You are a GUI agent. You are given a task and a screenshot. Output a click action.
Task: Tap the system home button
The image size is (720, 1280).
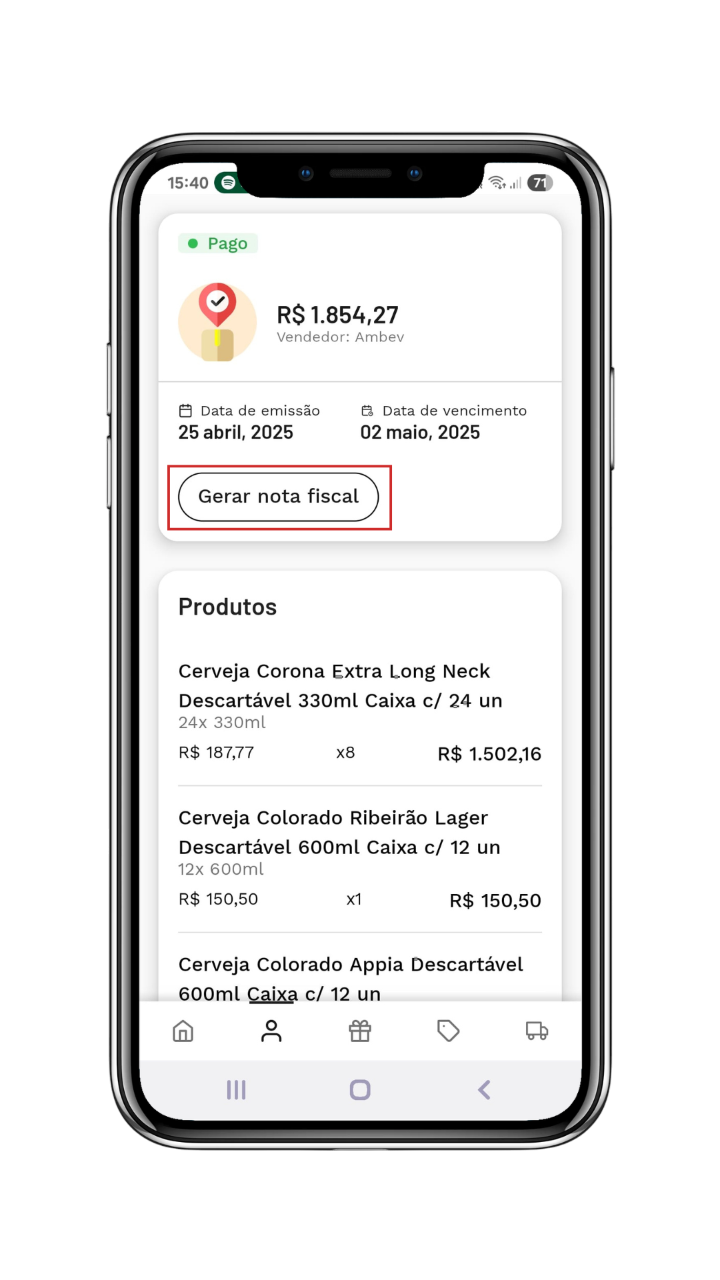(360, 1090)
